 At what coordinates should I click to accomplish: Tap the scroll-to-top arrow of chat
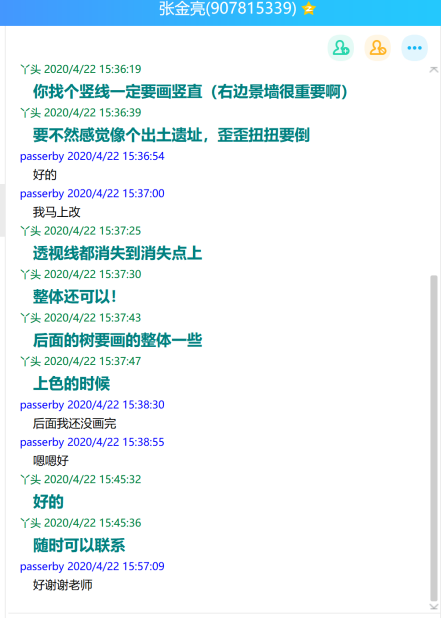(434, 70)
